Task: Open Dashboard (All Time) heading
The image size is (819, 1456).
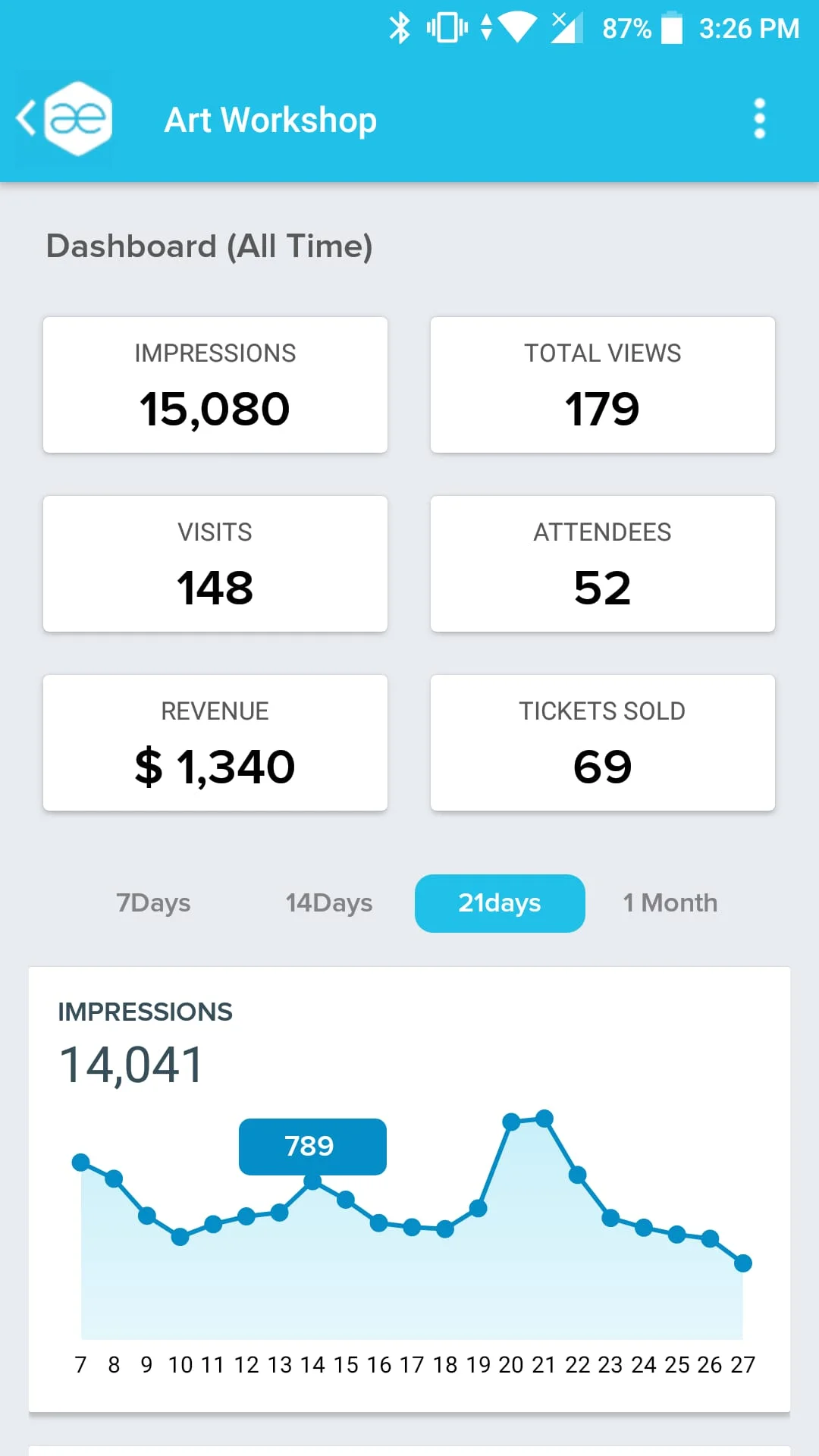Action: pyautogui.click(x=210, y=245)
